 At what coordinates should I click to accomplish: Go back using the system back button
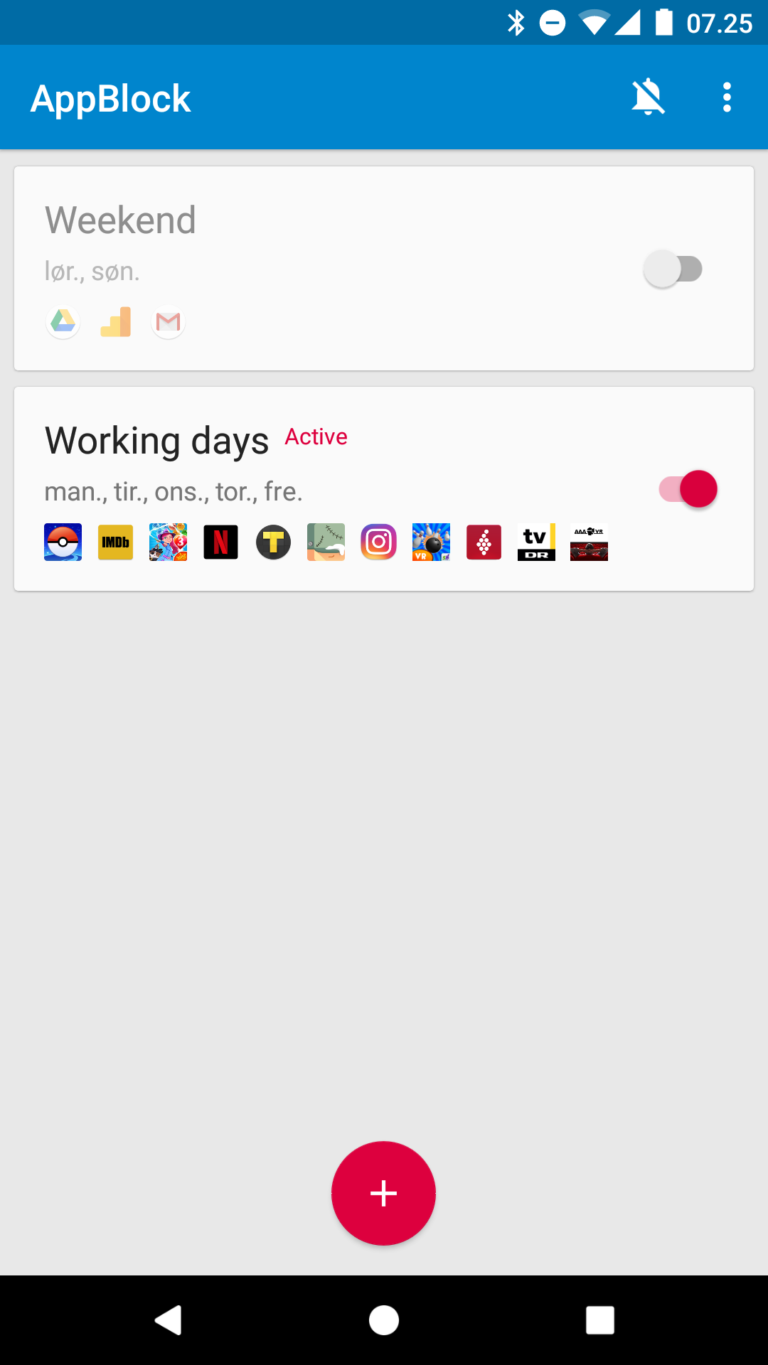tap(168, 1320)
